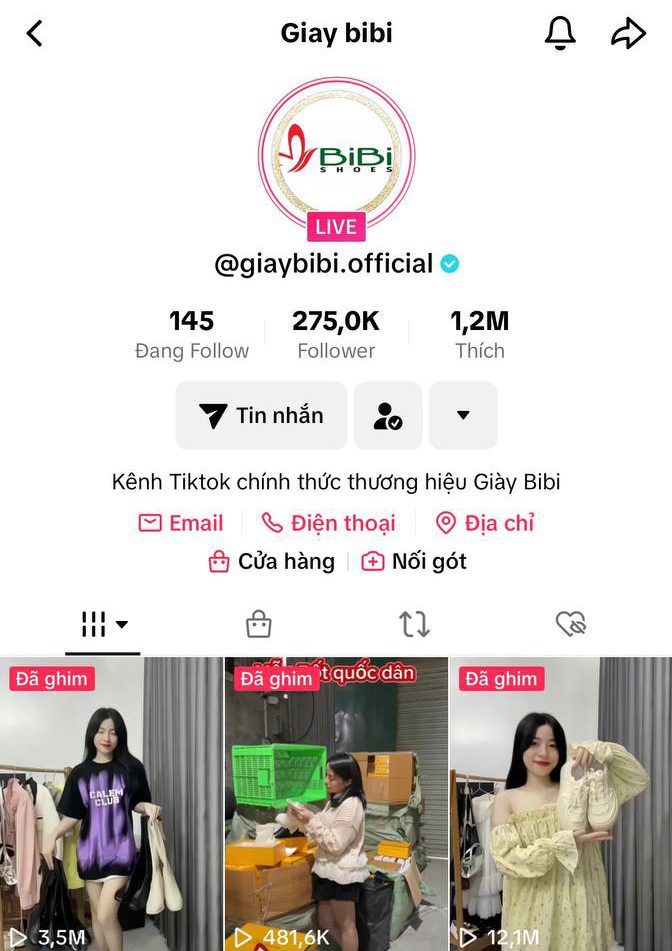Switch to the liked videos tab
Screen dimensions: 672x951
tap(570, 625)
